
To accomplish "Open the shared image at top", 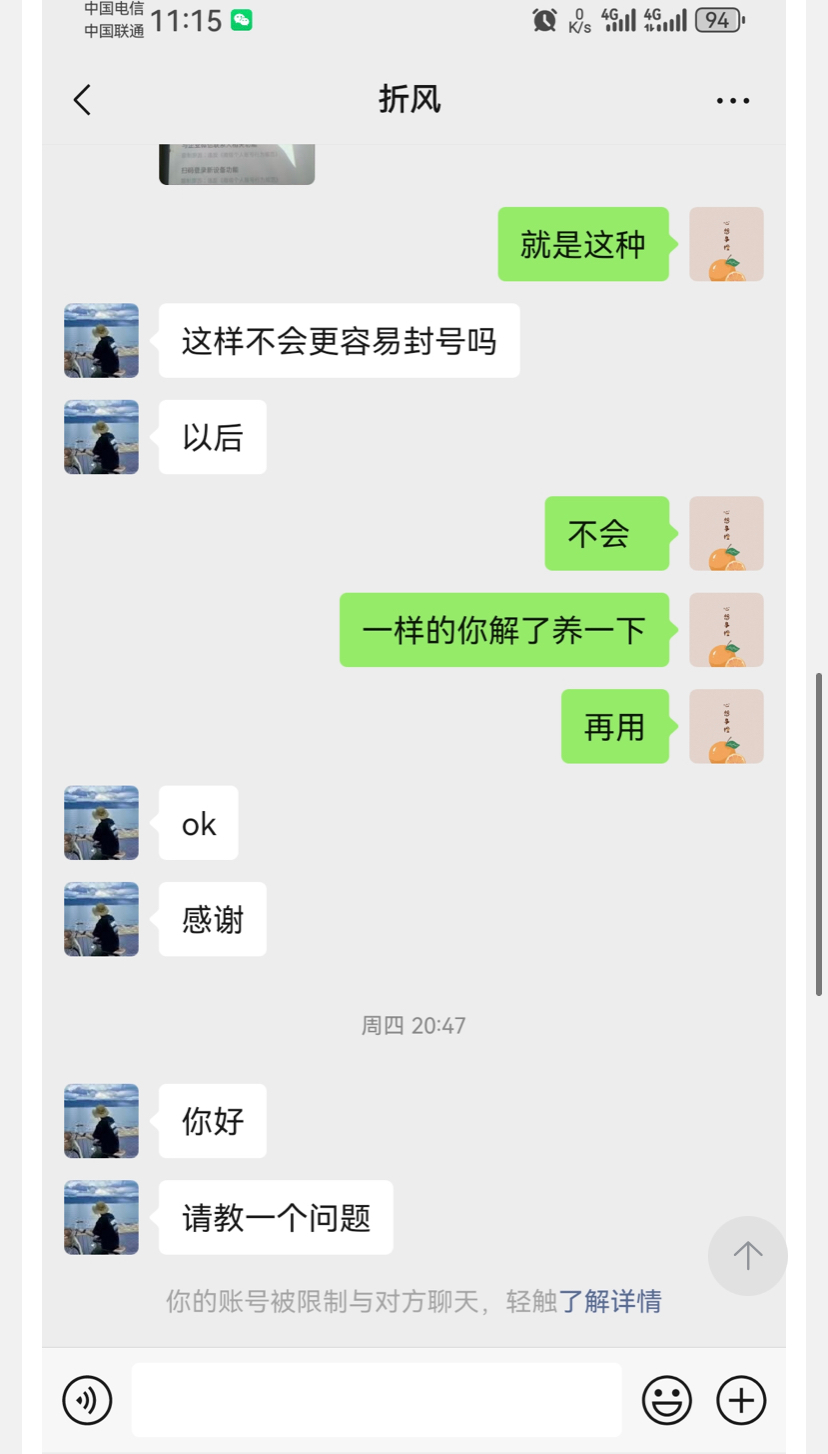I will click(x=237, y=165).
